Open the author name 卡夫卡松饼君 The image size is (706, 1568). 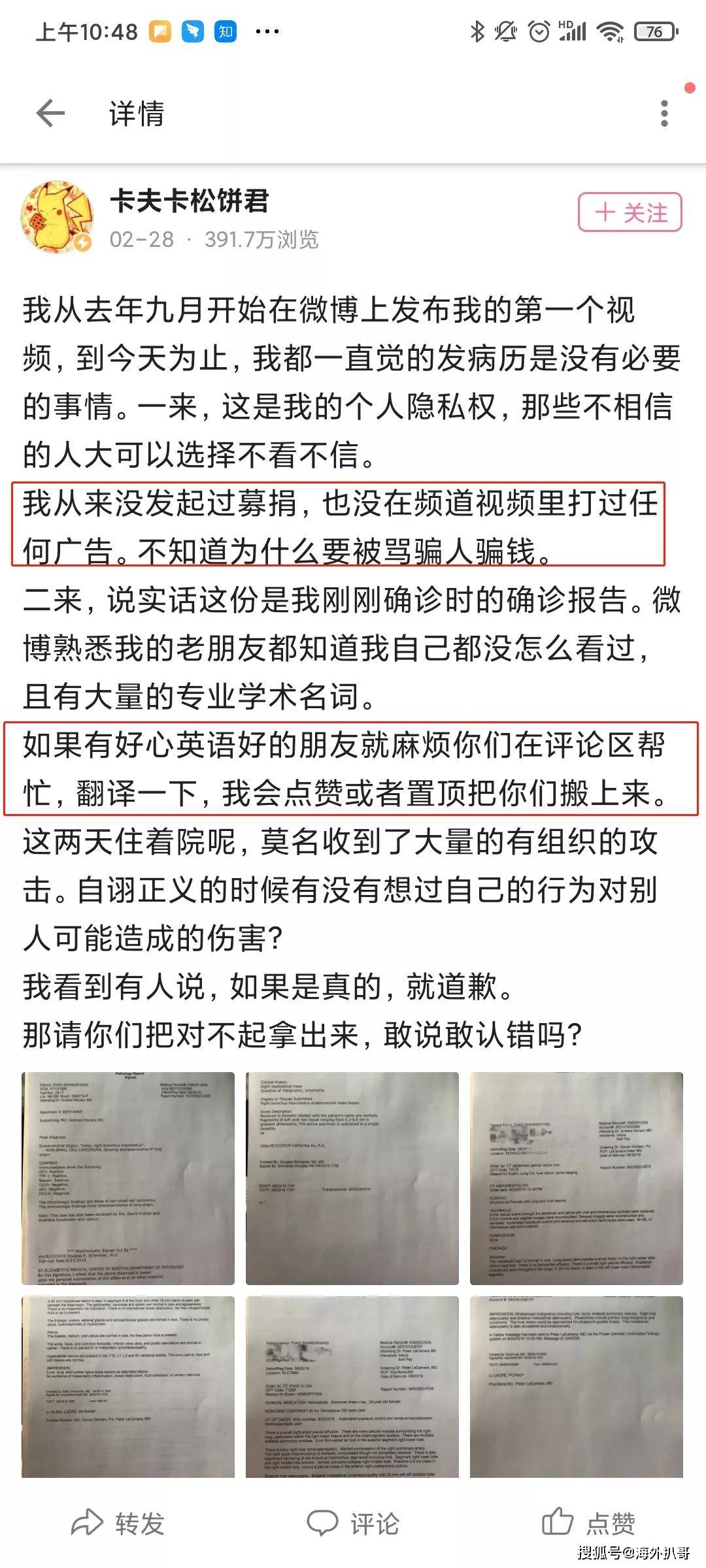190,201
